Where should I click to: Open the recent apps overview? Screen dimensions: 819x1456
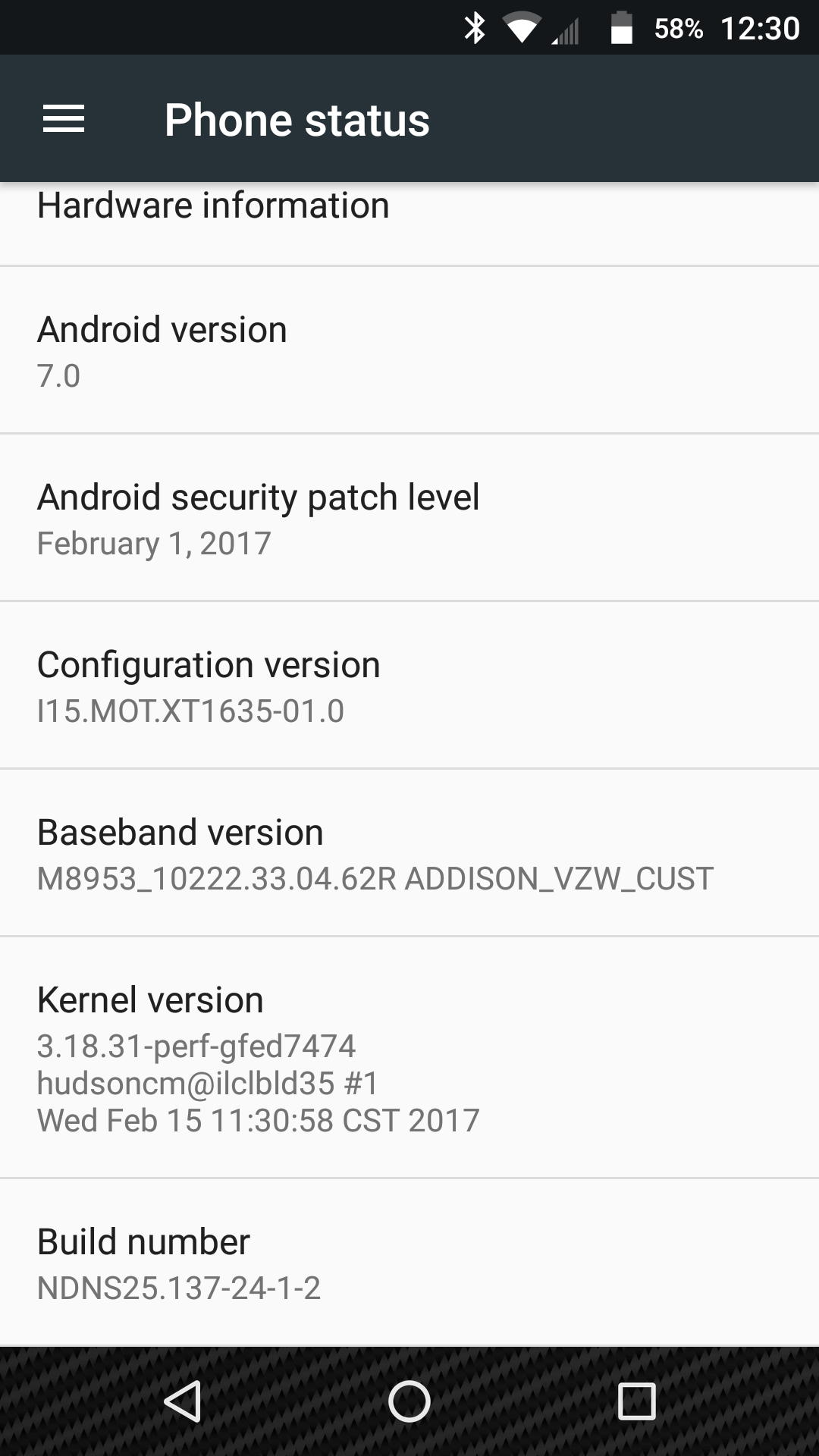click(x=637, y=1401)
